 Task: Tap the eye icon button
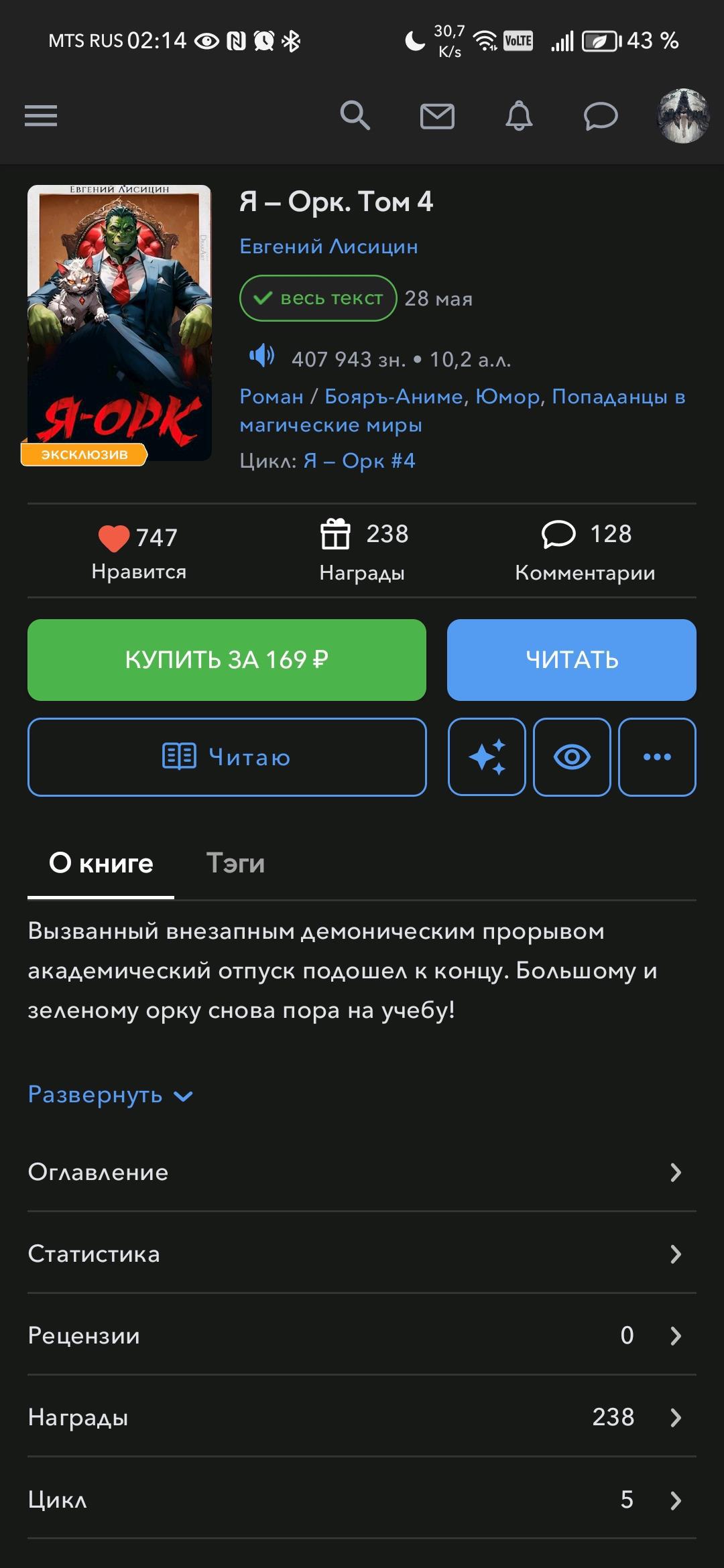pyautogui.click(x=572, y=757)
